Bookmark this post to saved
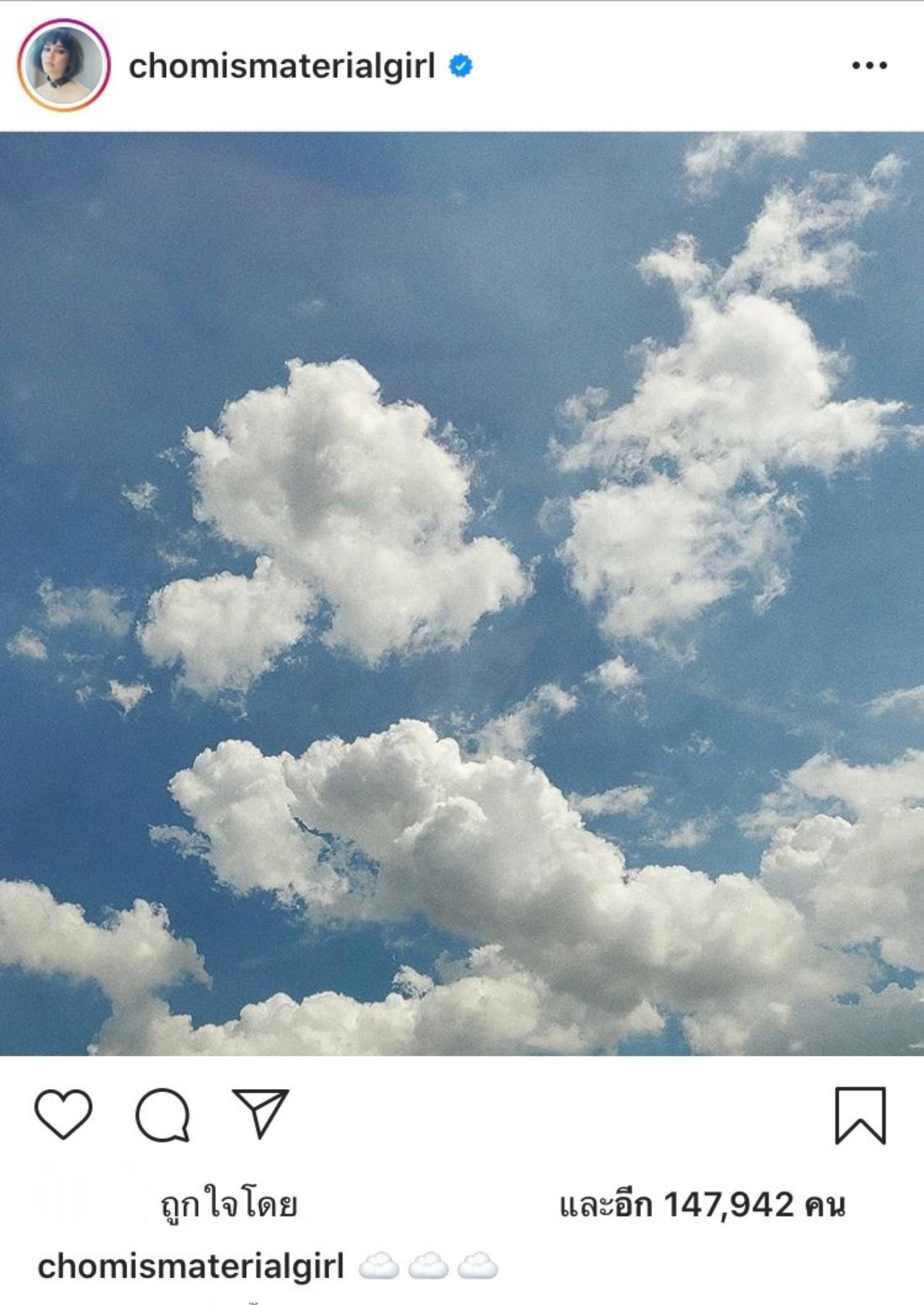Image resolution: width=924 pixels, height=1305 pixels. 860,1115
